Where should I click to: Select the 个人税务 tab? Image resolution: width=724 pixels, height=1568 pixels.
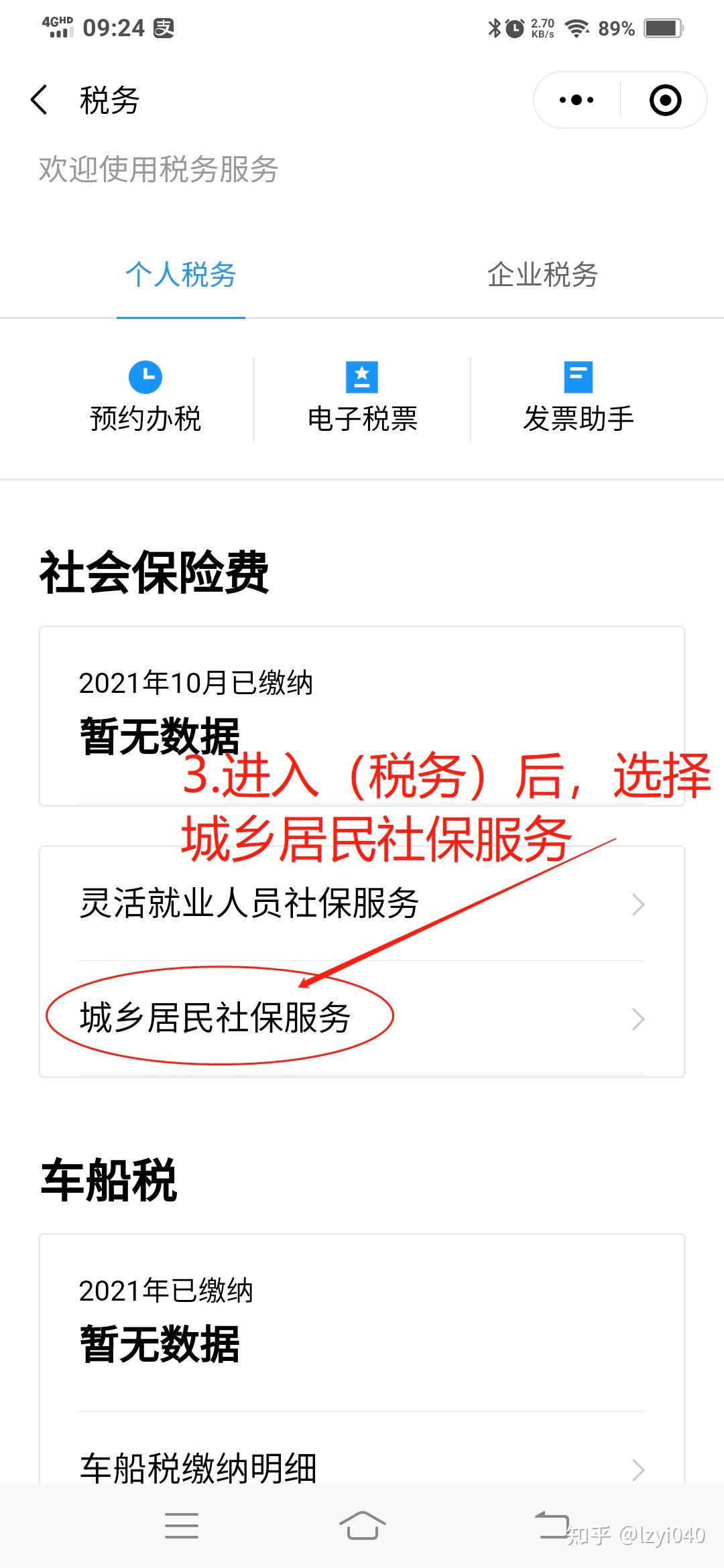pyautogui.click(x=181, y=275)
